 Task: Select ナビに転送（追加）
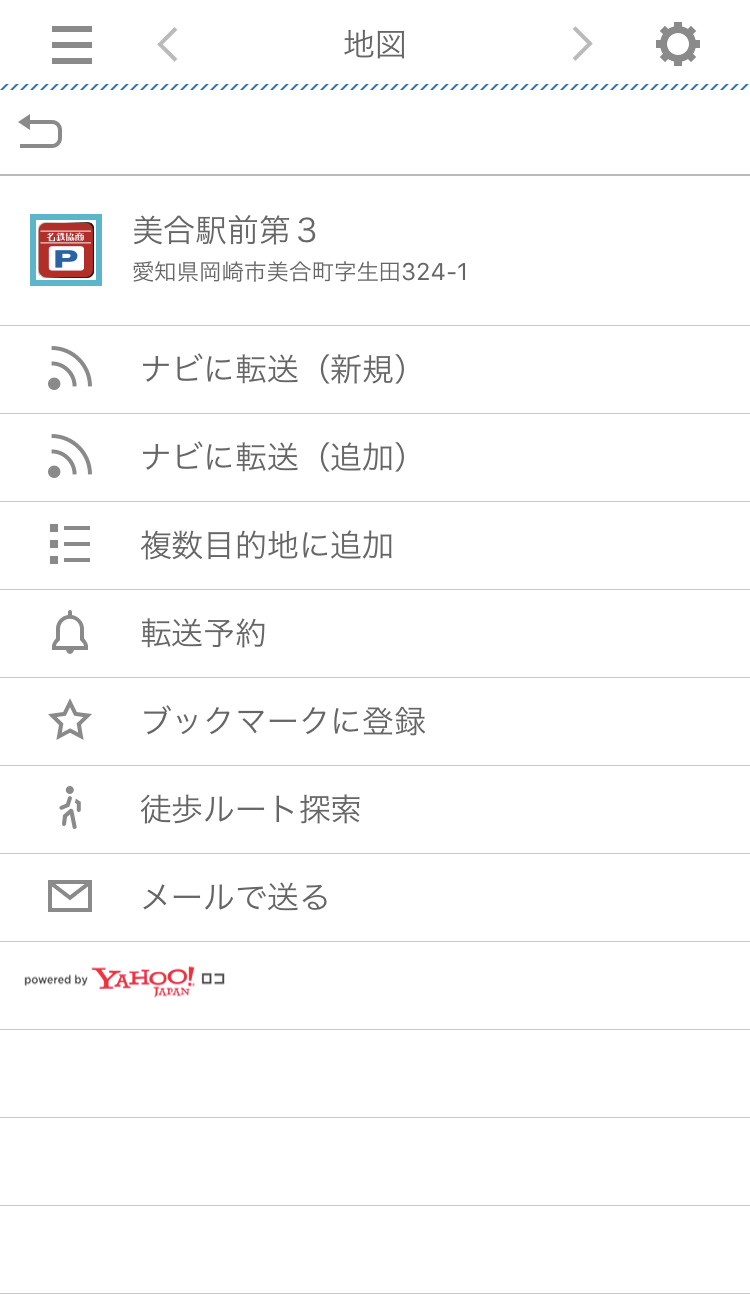[275, 458]
